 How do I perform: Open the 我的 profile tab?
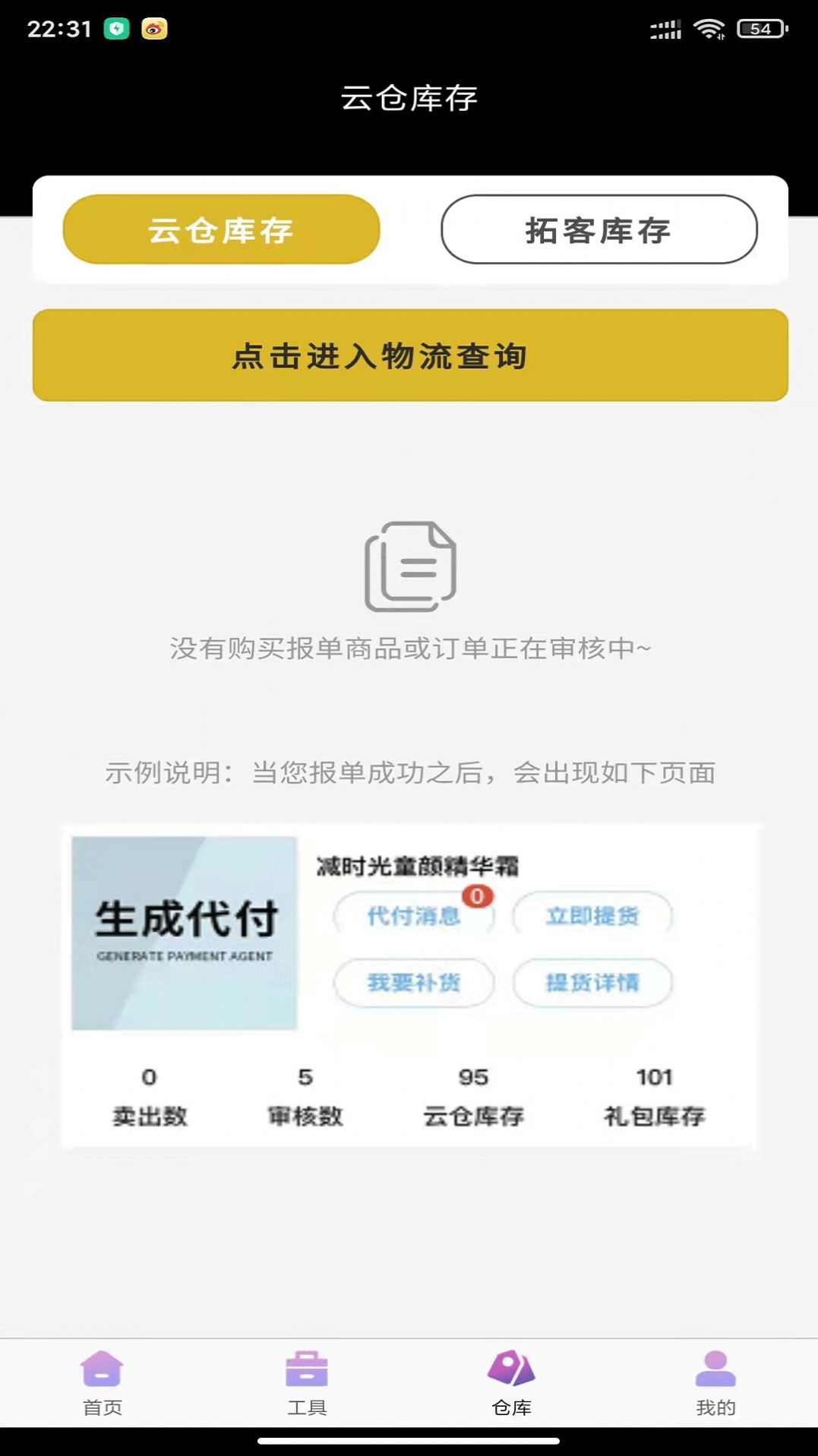(x=715, y=1383)
